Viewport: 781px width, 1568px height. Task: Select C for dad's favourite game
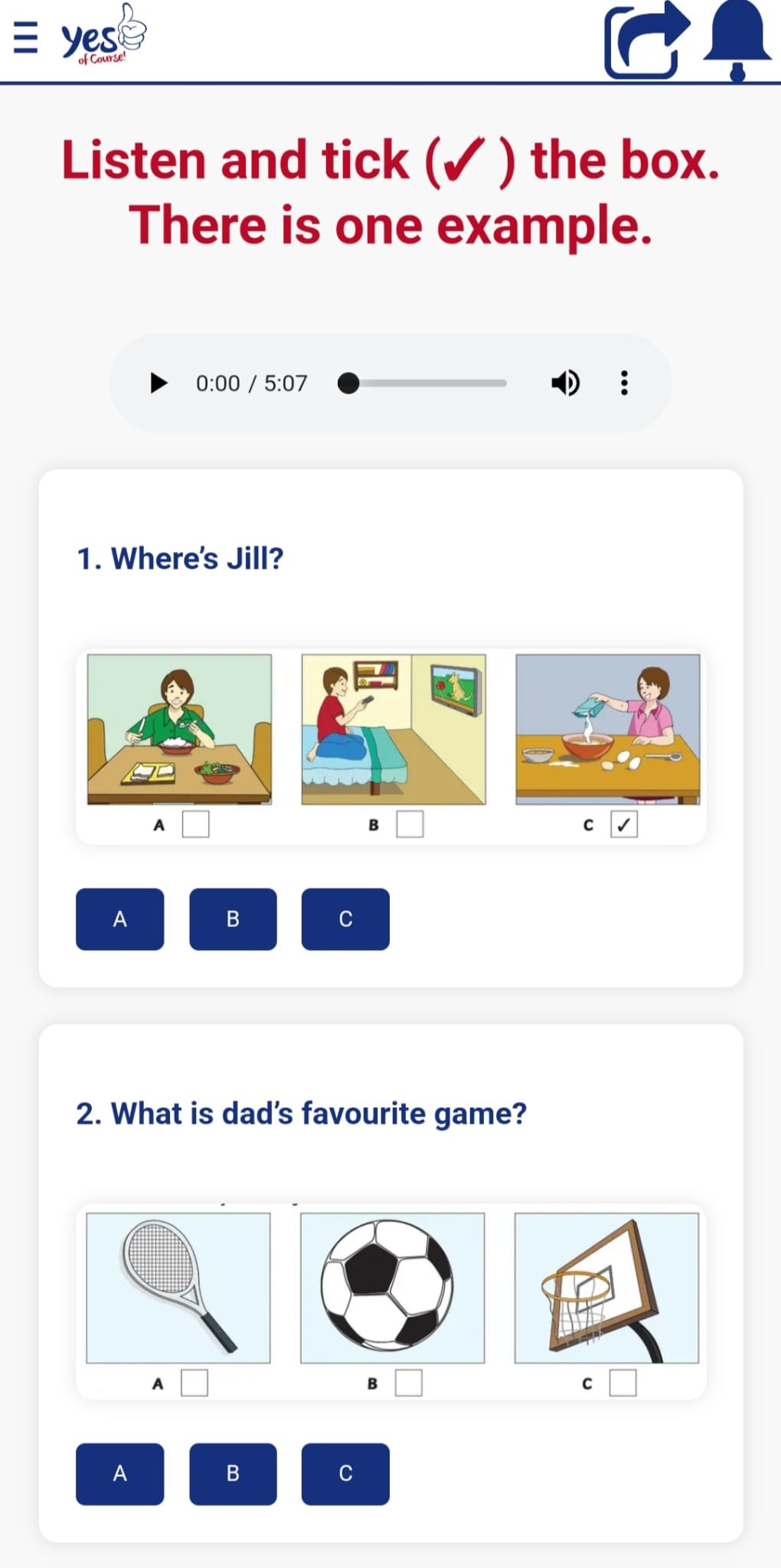pyautogui.click(x=345, y=1474)
